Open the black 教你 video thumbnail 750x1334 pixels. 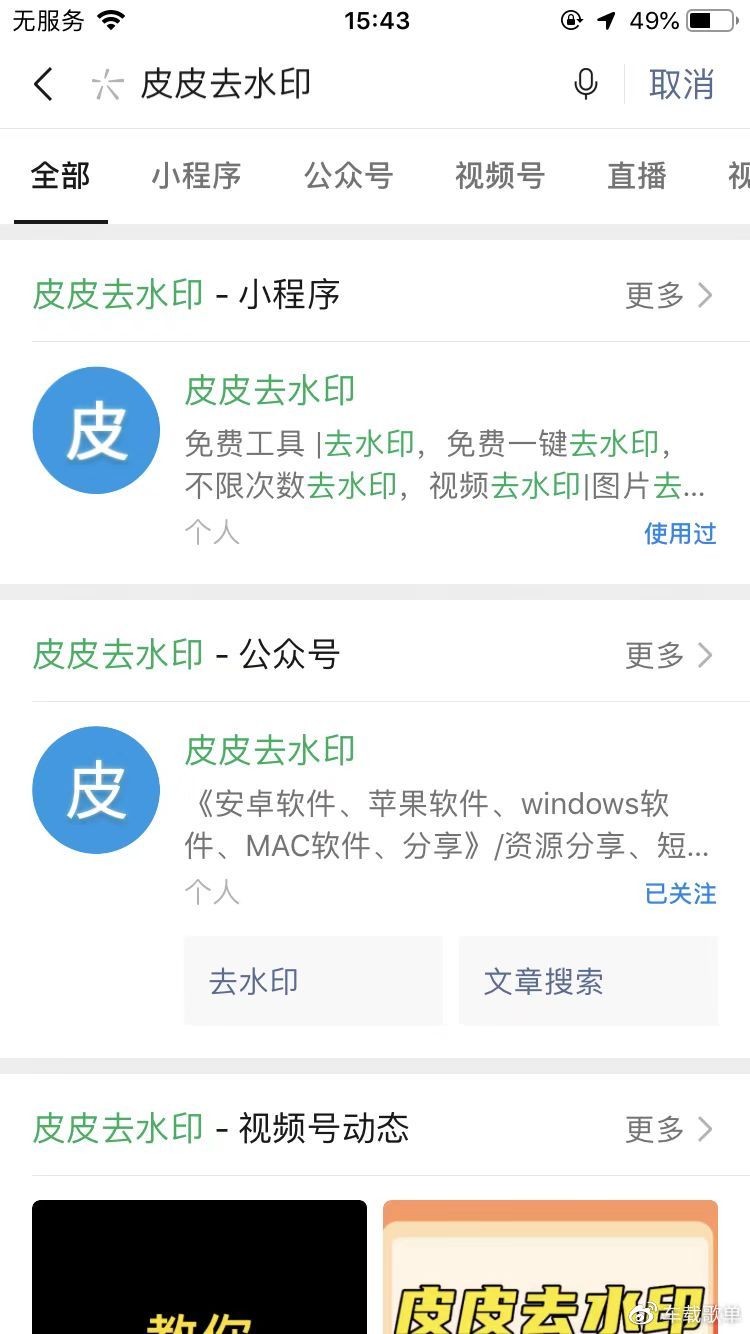(199, 1267)
